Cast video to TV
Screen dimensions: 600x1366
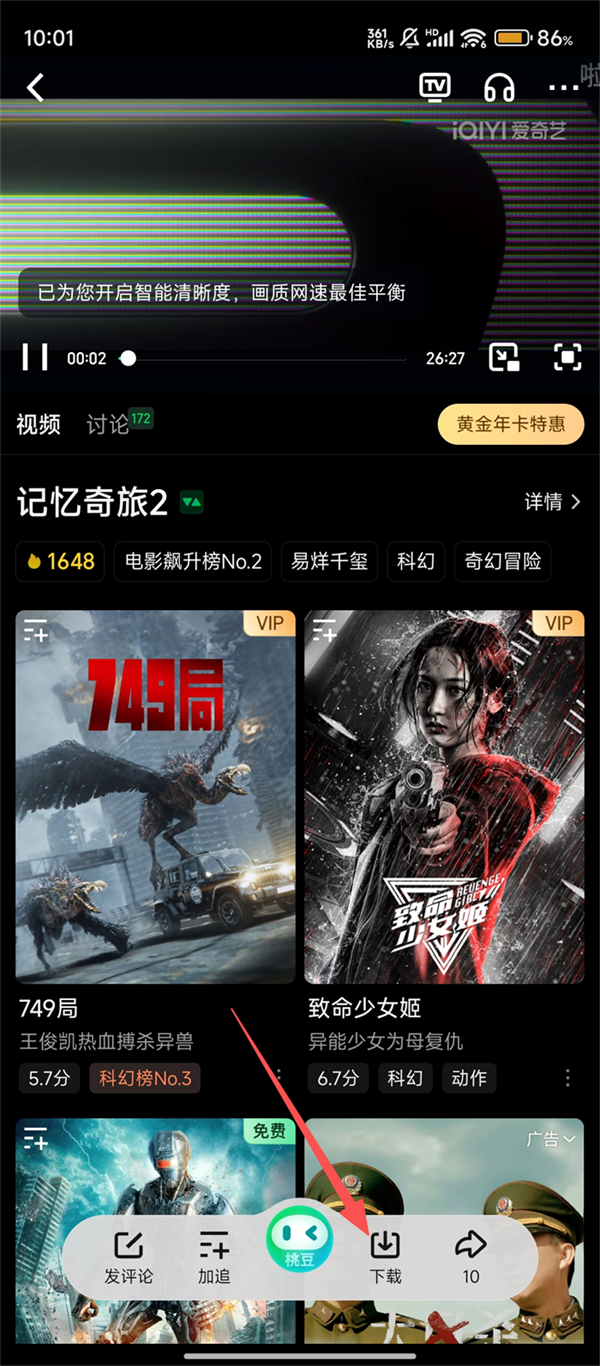click(x=435, y=87)
